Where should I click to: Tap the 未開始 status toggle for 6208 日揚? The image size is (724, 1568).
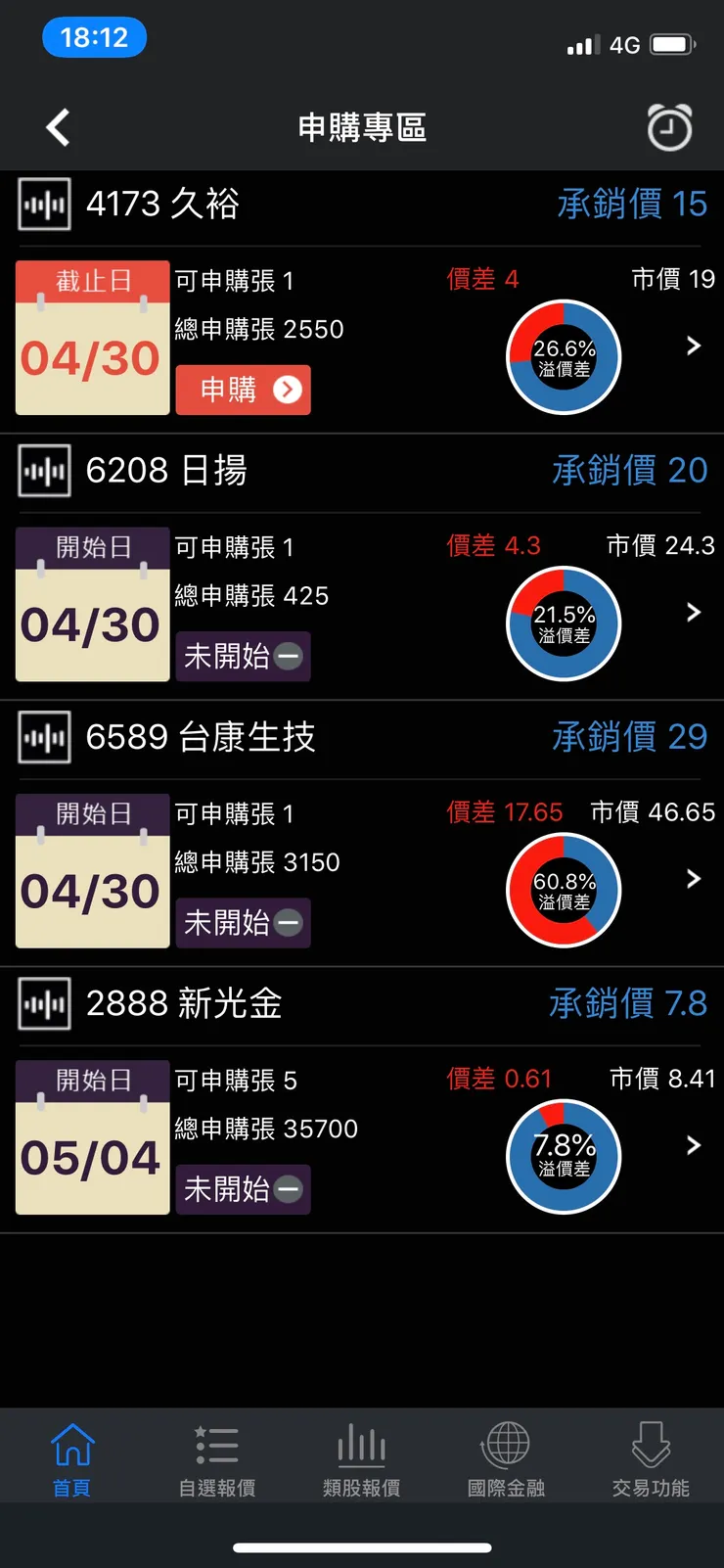coord(243,657)
